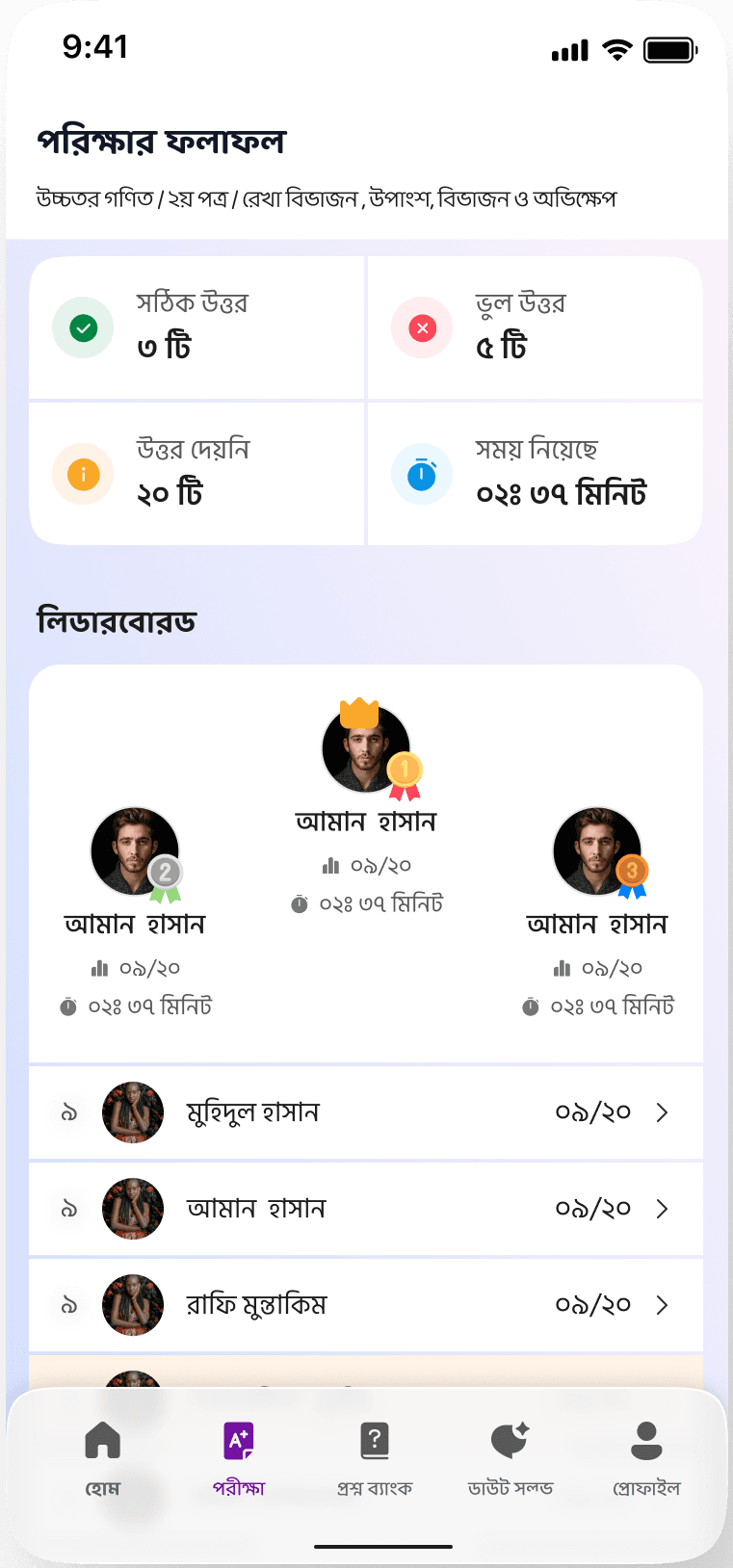Image resolution: width=733 pixels, height=1568 pixels.
Task: Select the orange info icon beside উত্তর দেয়নি
Action: tap(83, 473)
